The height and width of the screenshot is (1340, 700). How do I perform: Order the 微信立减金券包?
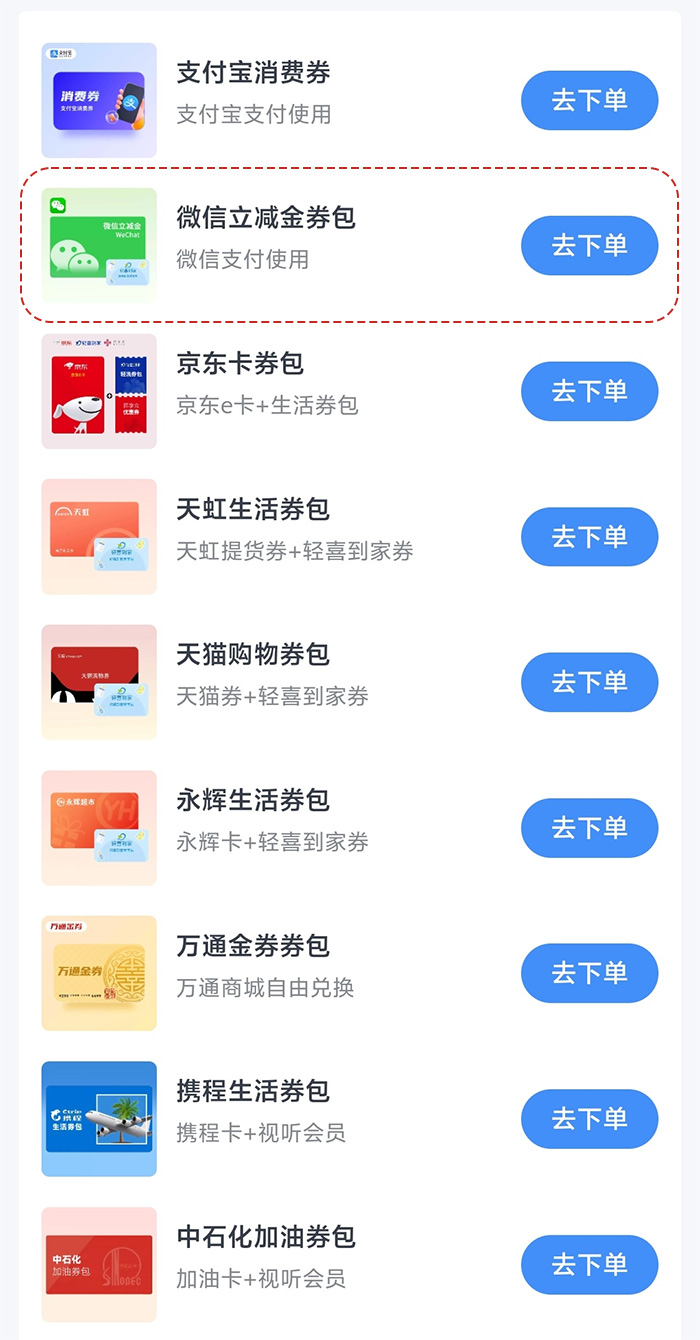point(589,245)
